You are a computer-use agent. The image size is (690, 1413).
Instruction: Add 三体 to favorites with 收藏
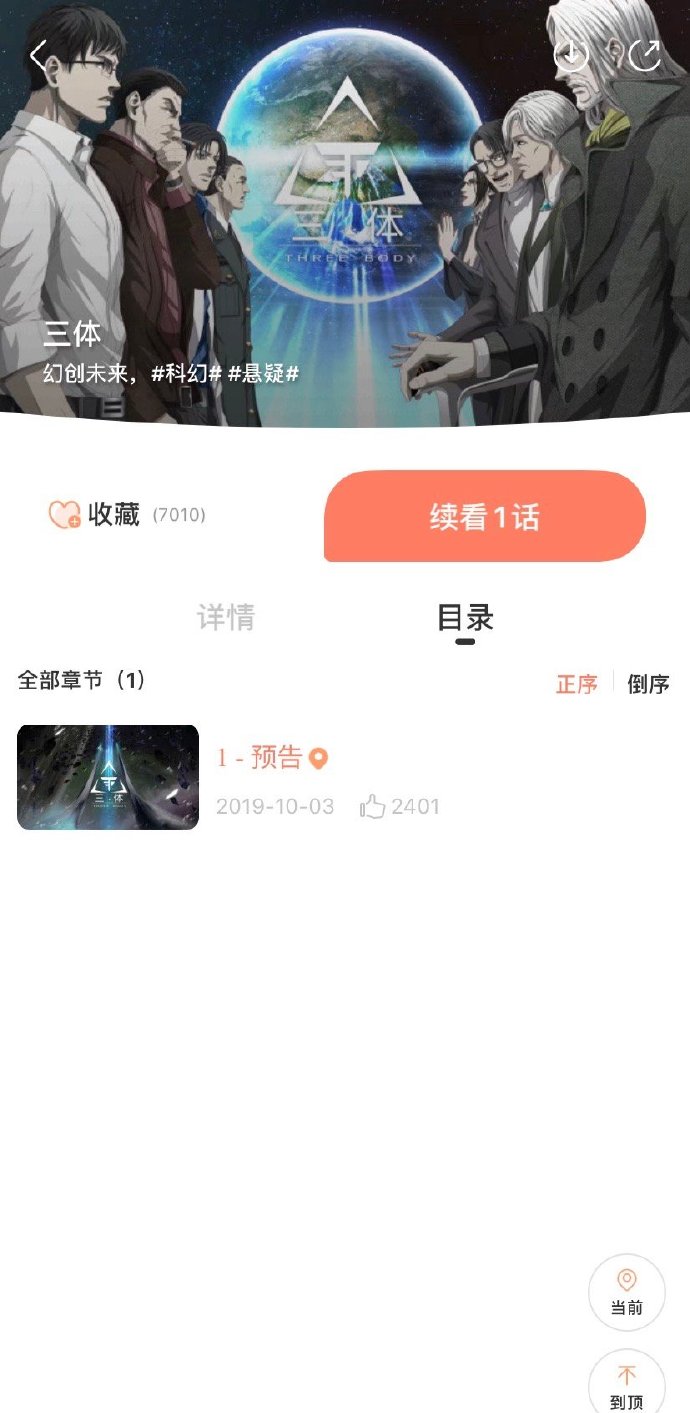pyautogui.click(x=96, y=515)
